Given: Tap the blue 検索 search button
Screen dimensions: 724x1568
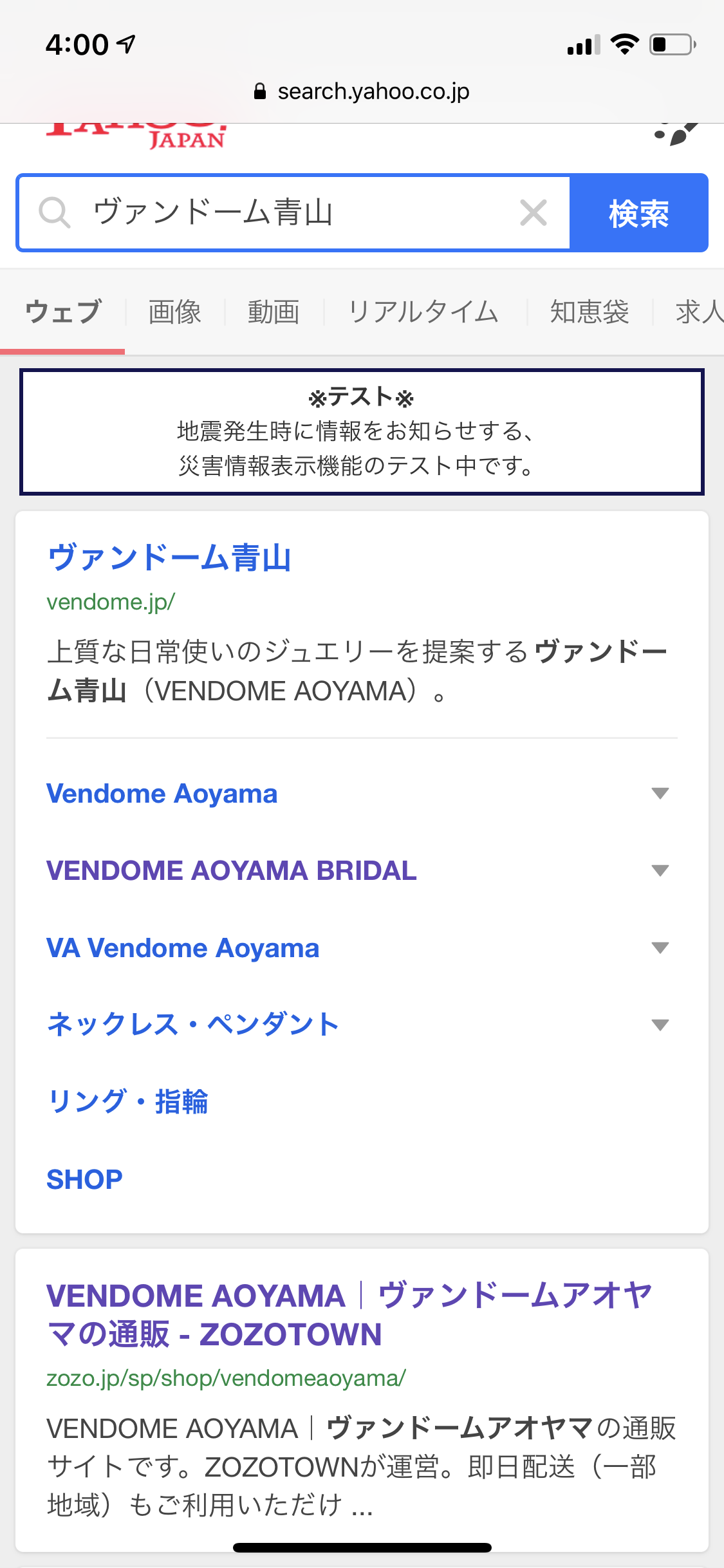Looking at the screenshot, I should point(638,213).
